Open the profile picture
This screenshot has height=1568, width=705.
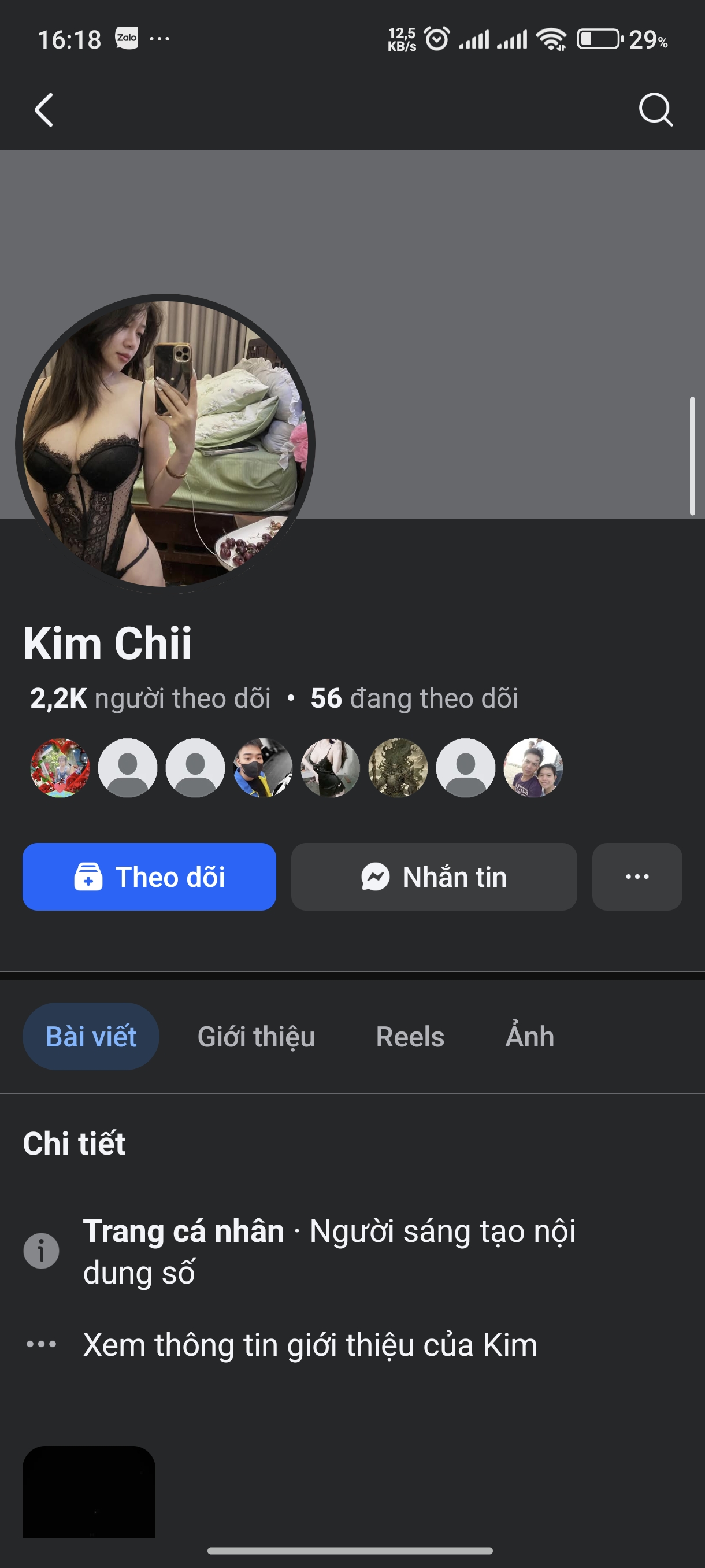[x=165, y=443]
